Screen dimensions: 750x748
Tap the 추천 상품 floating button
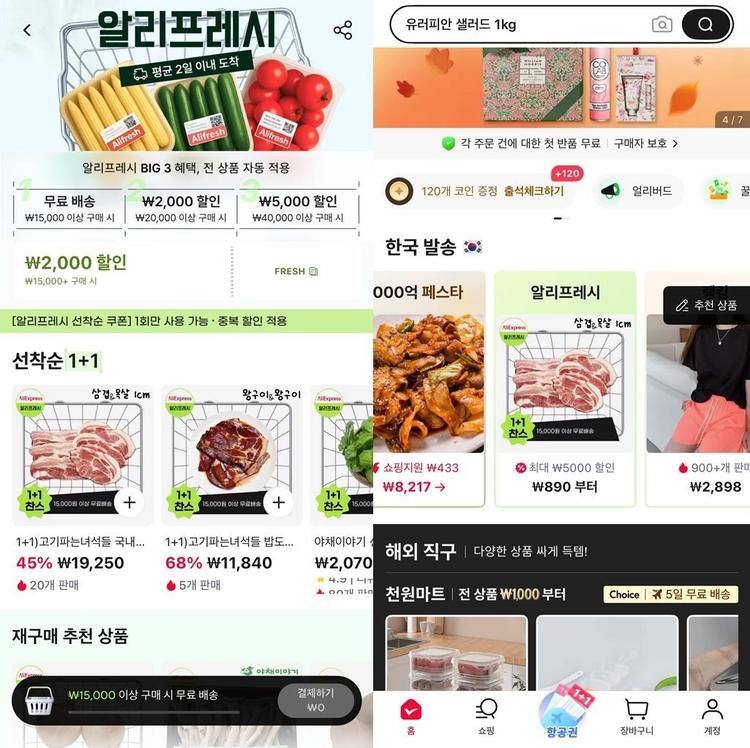click(x=706, y=305)
